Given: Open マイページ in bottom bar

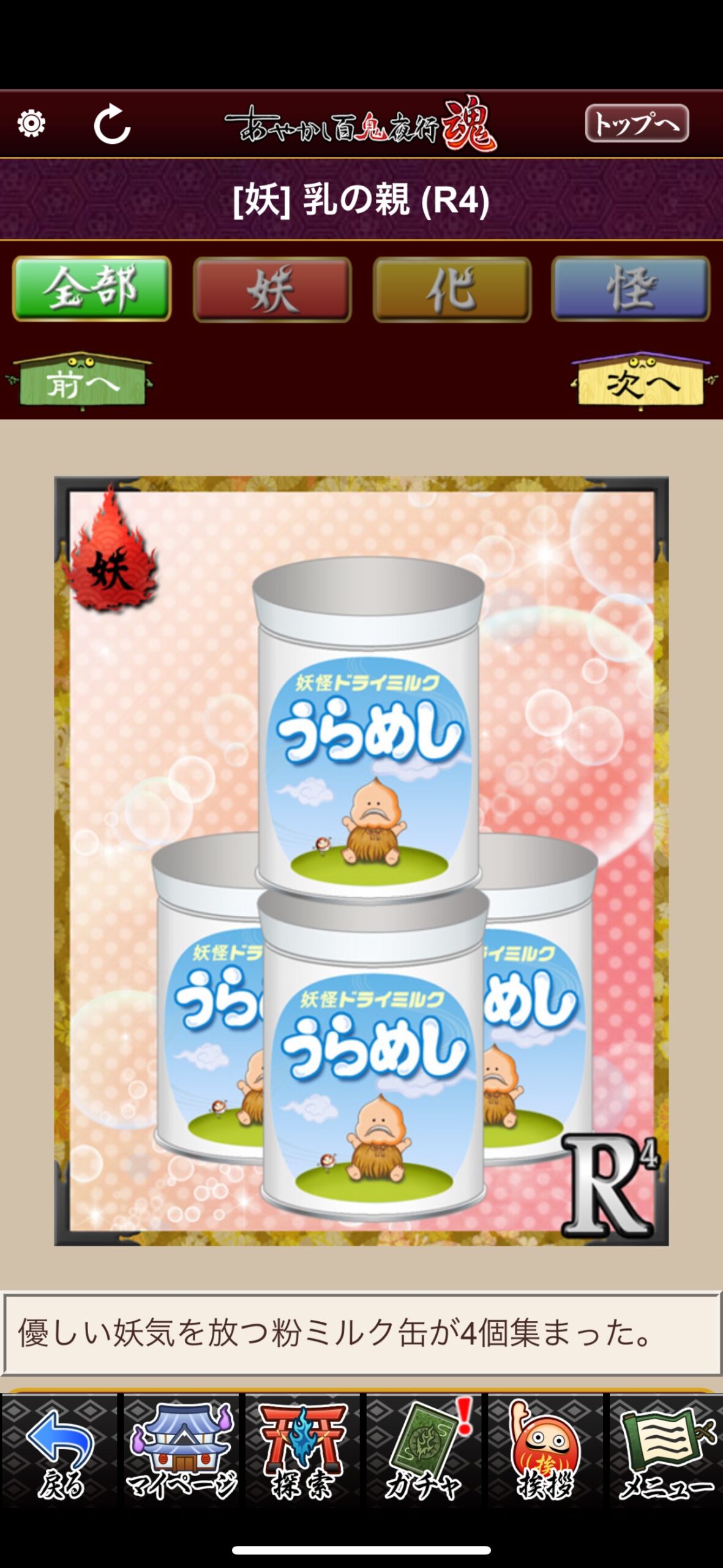Looking at the screenshot, I should (x=181, y=1449).
